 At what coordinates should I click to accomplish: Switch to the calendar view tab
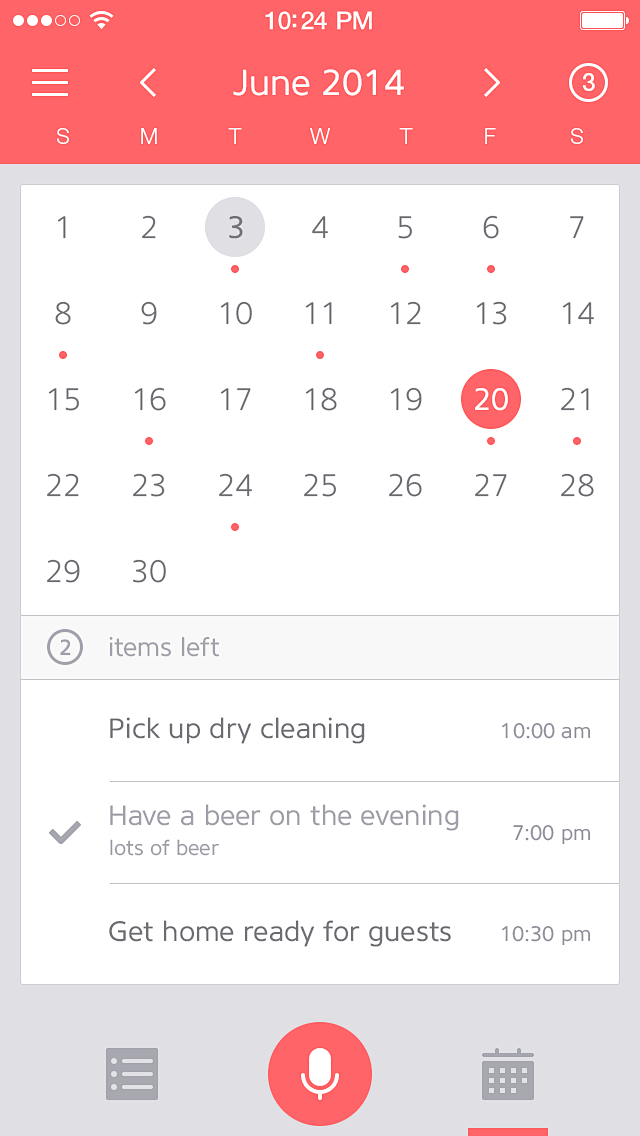tap(508, 1074)
